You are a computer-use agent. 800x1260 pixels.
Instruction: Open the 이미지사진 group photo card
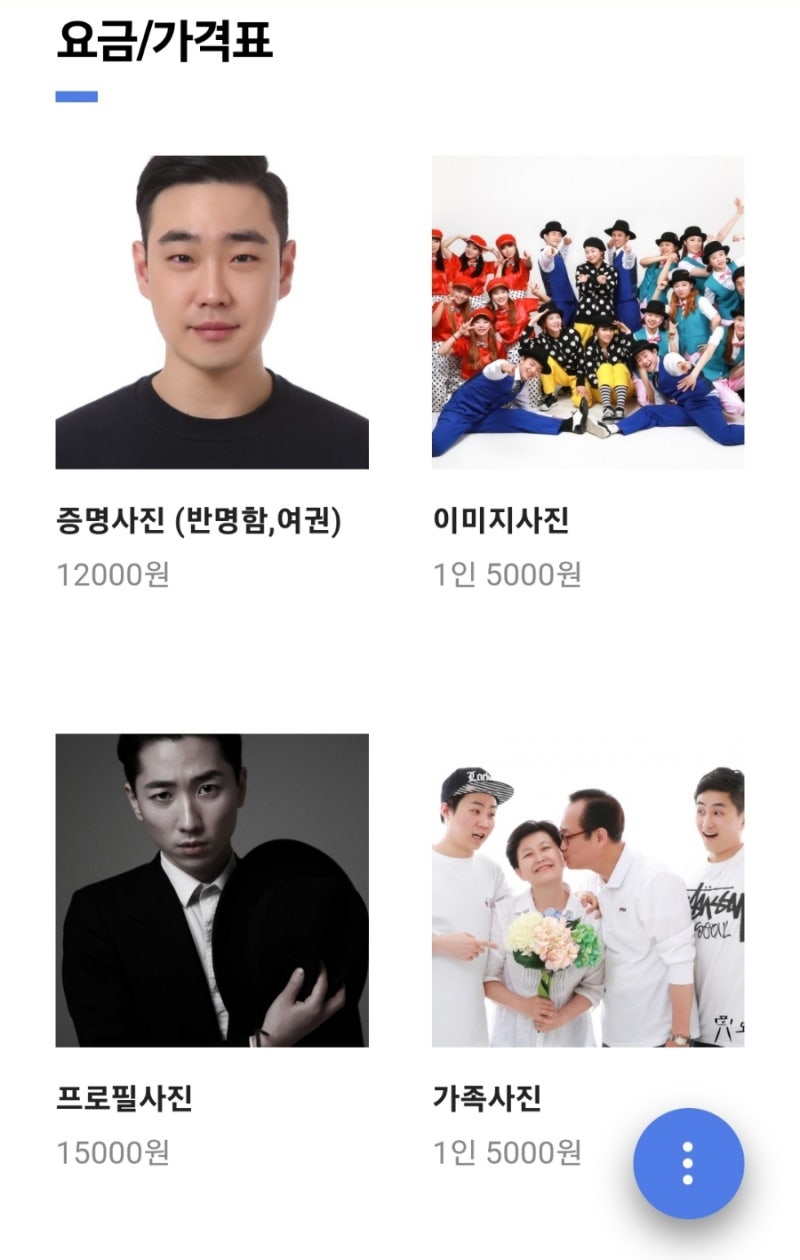click(588, 312)
